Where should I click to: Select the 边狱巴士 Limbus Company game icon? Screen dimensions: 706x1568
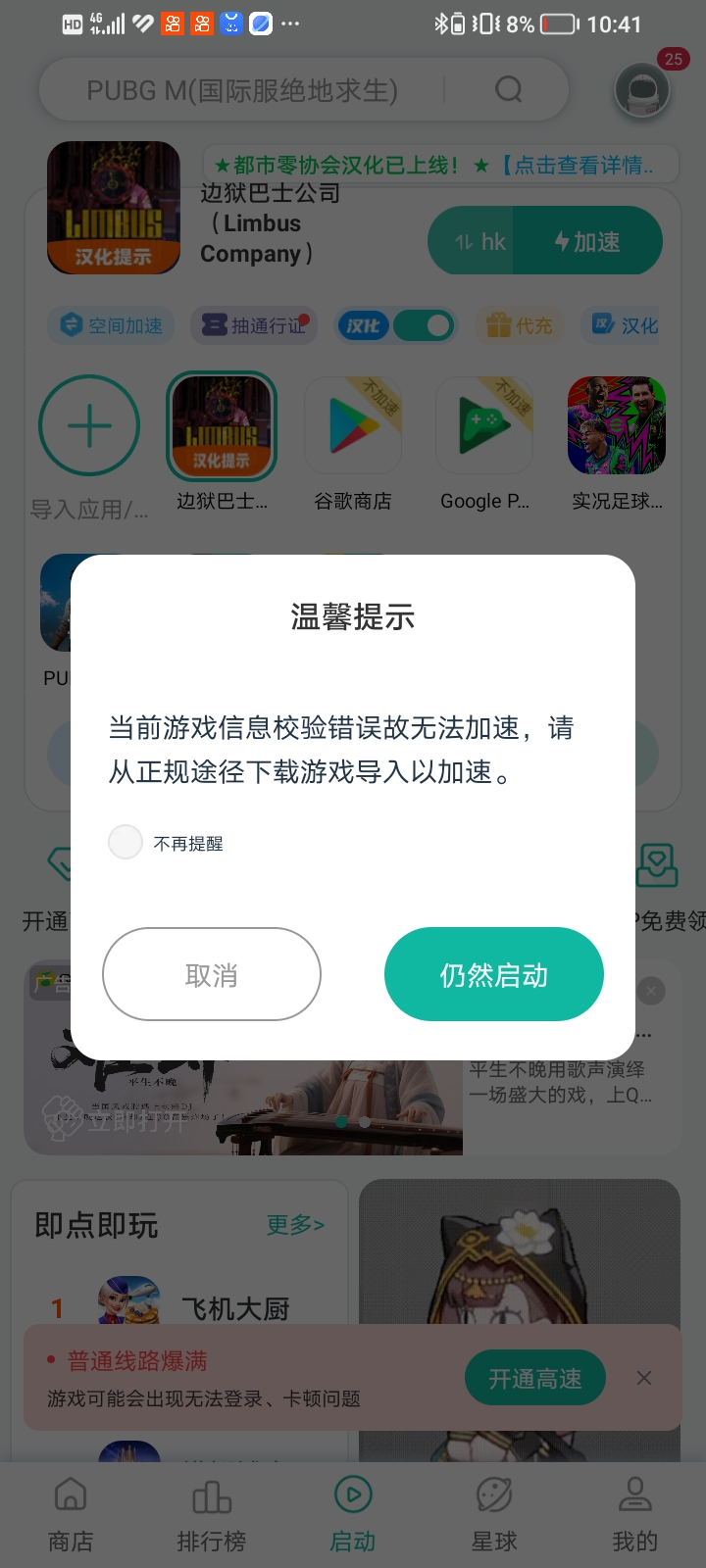pos(222,425)
